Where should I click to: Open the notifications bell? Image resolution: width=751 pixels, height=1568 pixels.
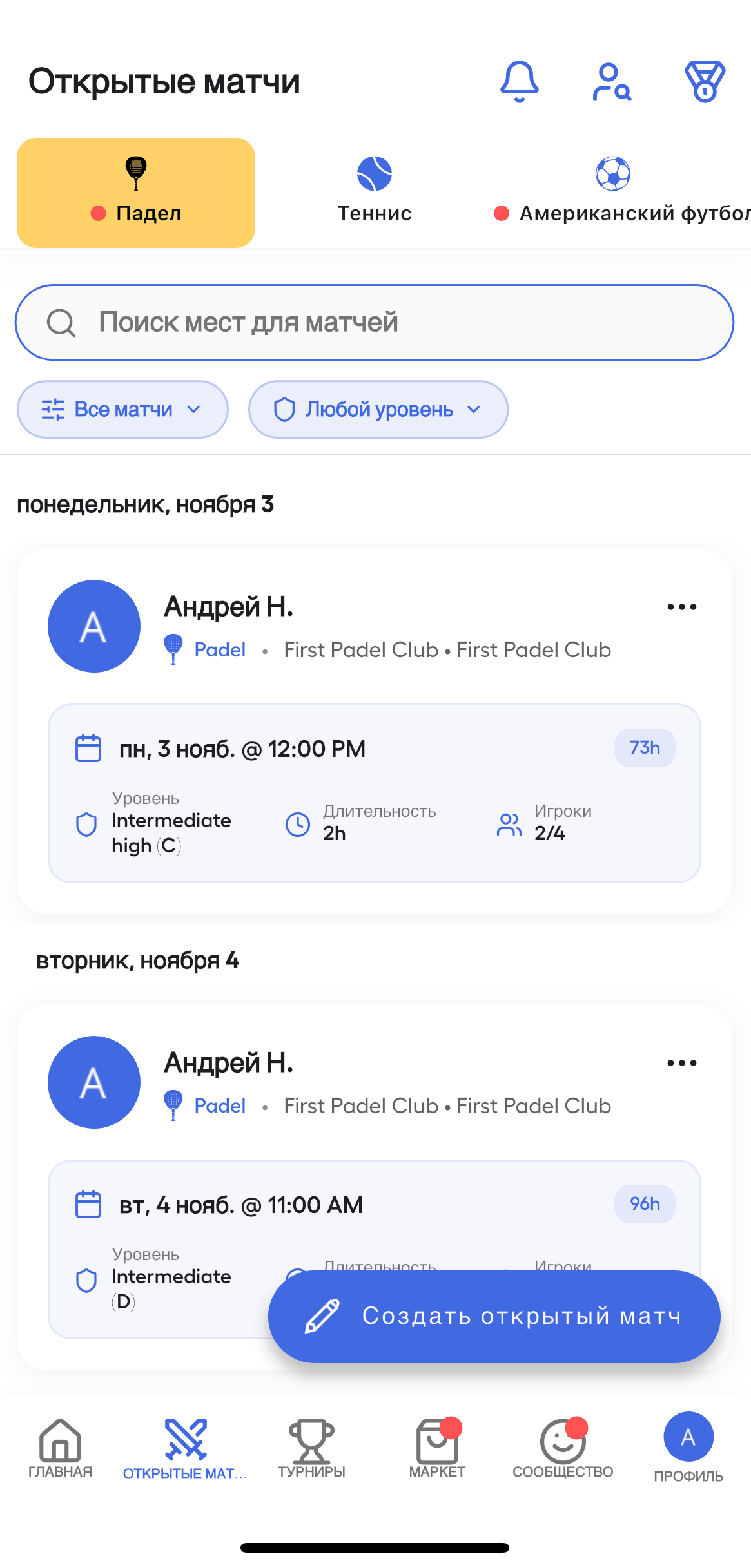click(x=520, y=82)
